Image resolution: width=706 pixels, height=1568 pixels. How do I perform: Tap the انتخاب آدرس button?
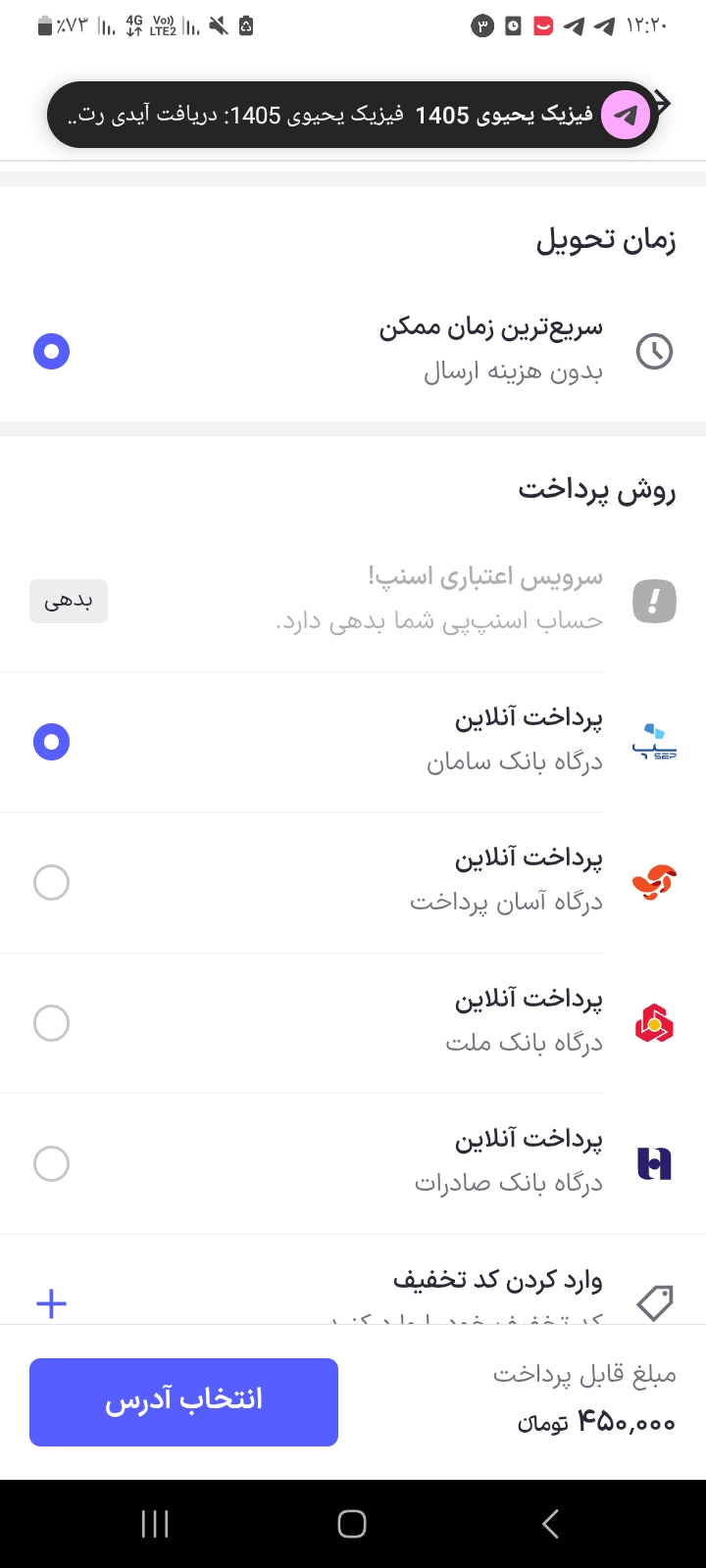click(183, 1401)
